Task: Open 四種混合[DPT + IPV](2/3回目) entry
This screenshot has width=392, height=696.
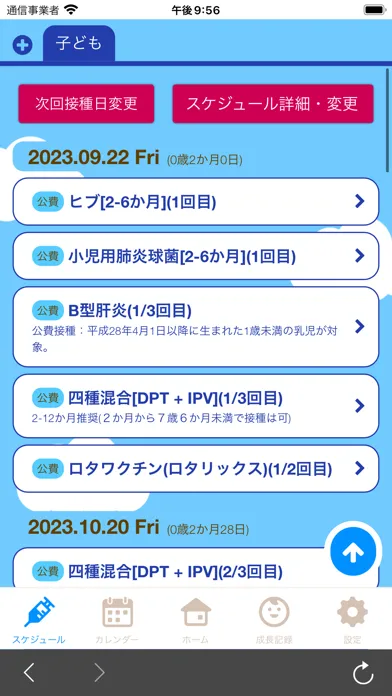Action: [x=196, y=568]
